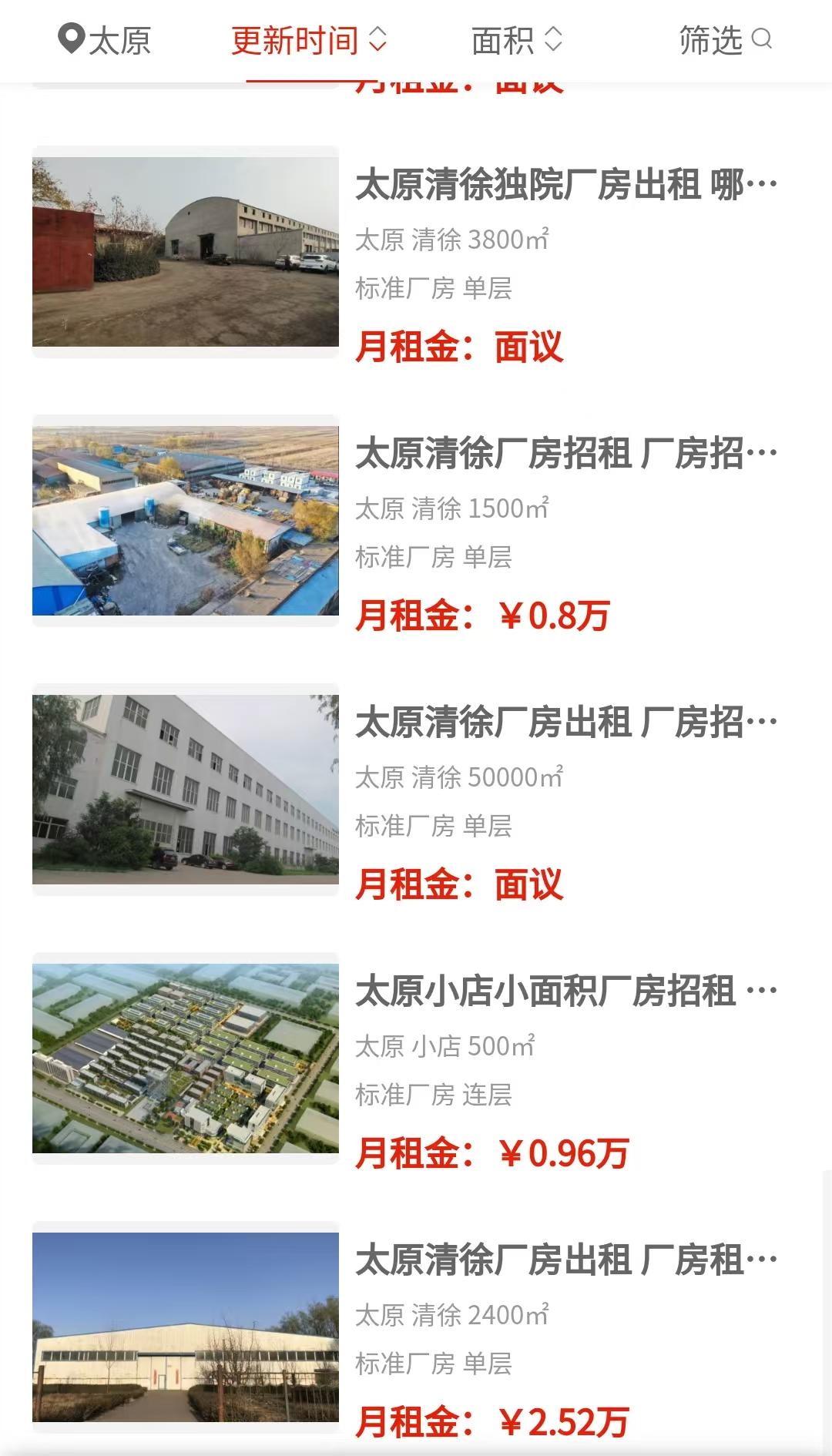
Task: Sort listings by 更新时间
Action: tap(309, 40)
